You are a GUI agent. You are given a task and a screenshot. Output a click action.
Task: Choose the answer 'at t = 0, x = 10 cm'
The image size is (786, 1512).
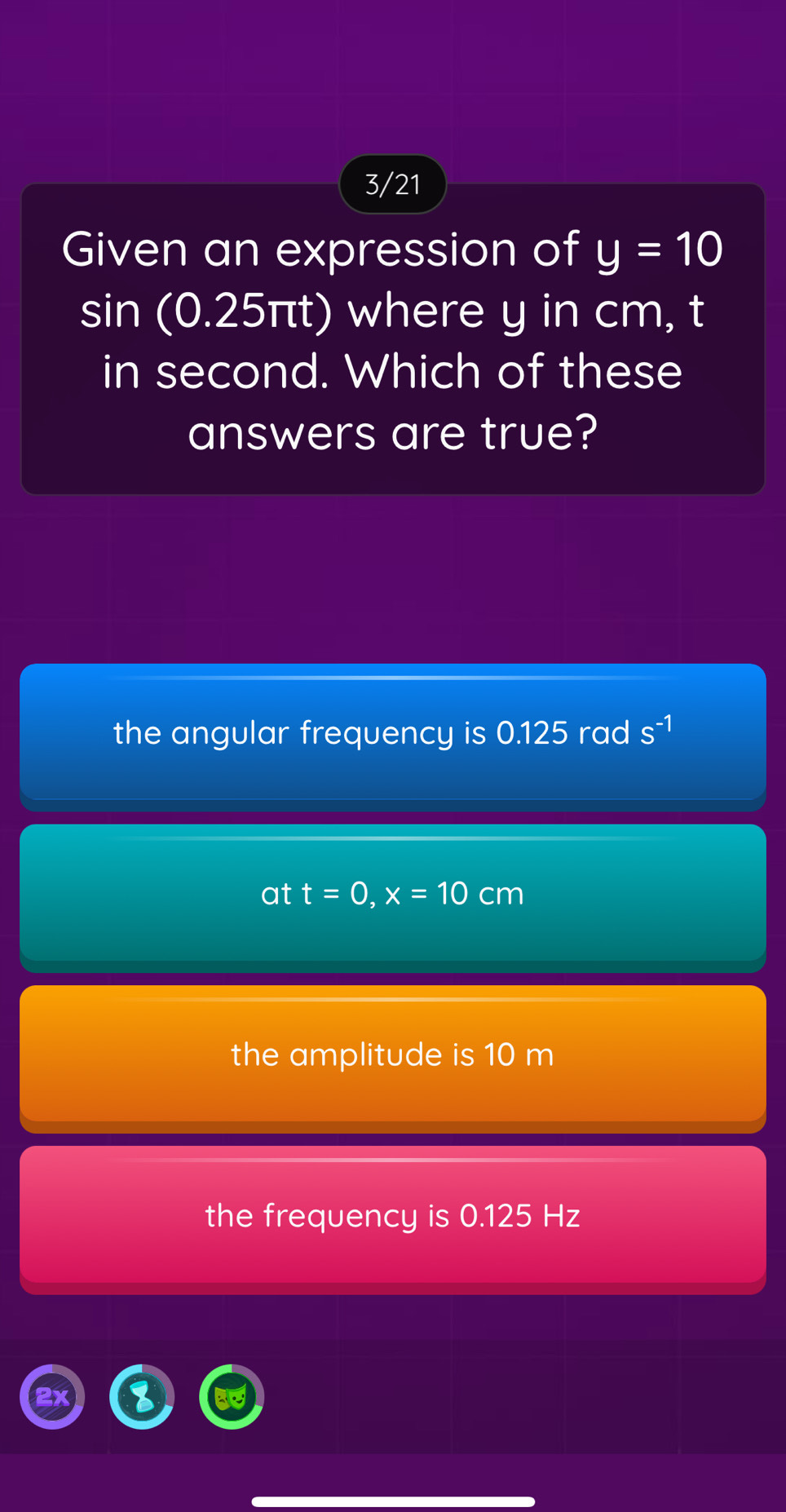point(392,895)
